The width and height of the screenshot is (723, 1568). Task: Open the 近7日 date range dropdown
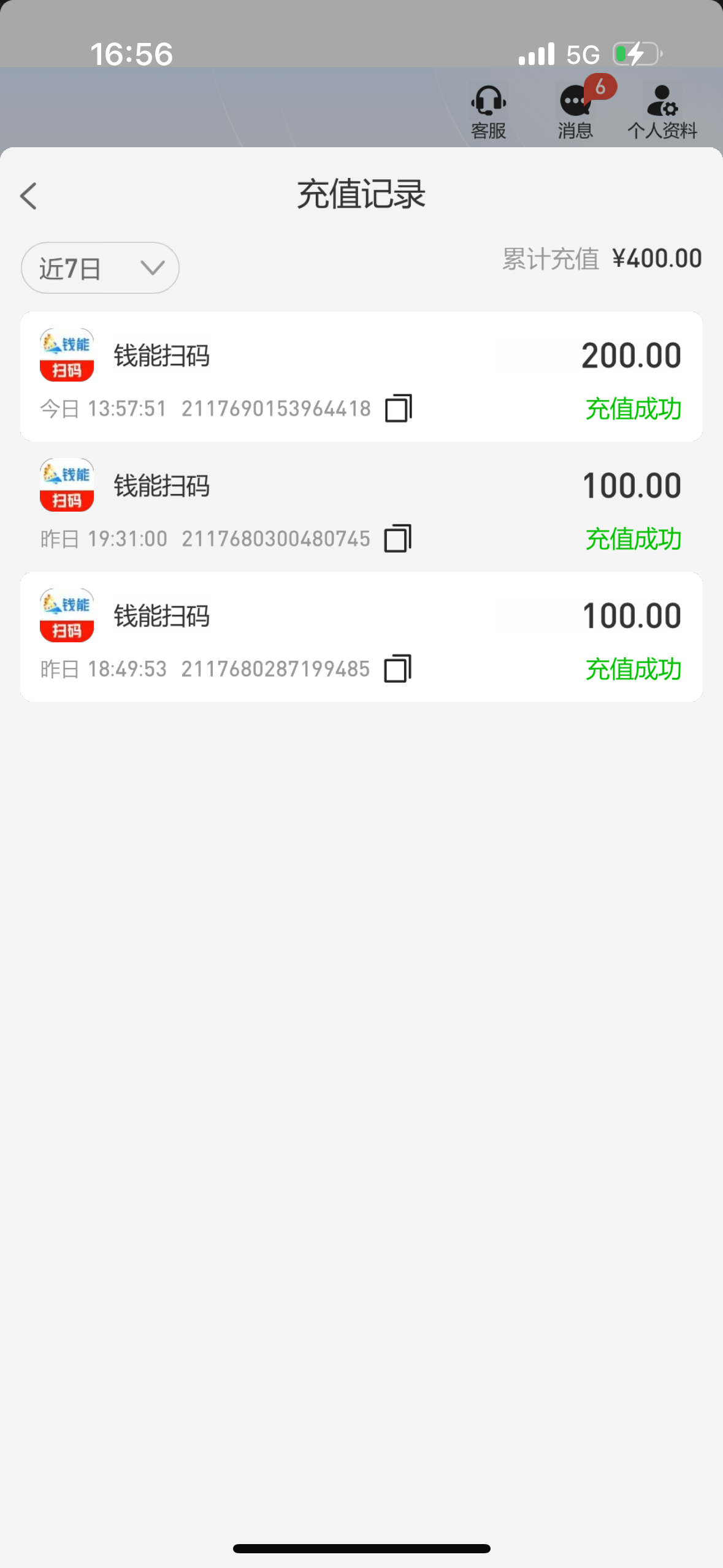tap(100, 268)
